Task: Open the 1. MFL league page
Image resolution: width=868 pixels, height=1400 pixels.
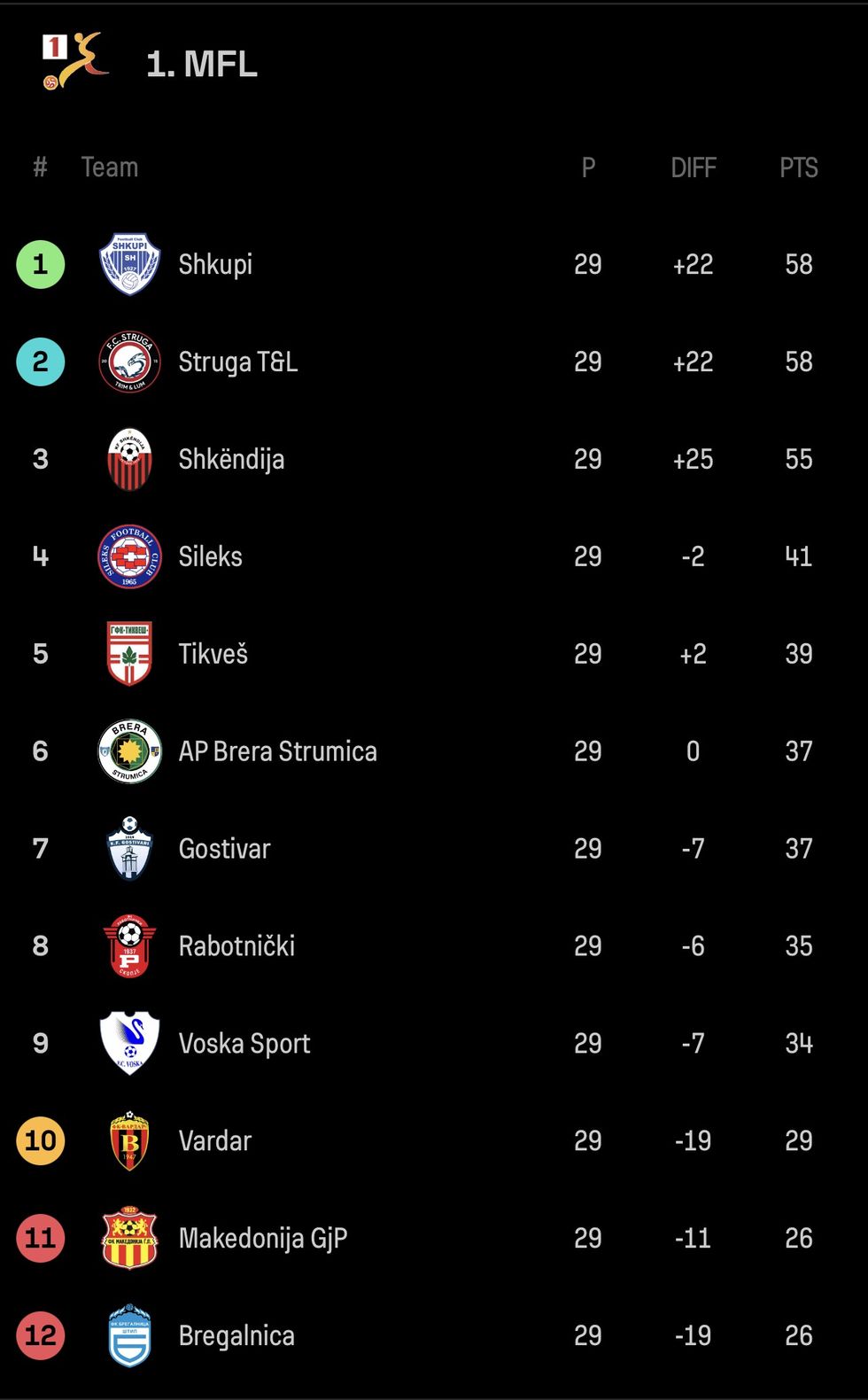Action: pyautogui.click(x=201, y=64)
